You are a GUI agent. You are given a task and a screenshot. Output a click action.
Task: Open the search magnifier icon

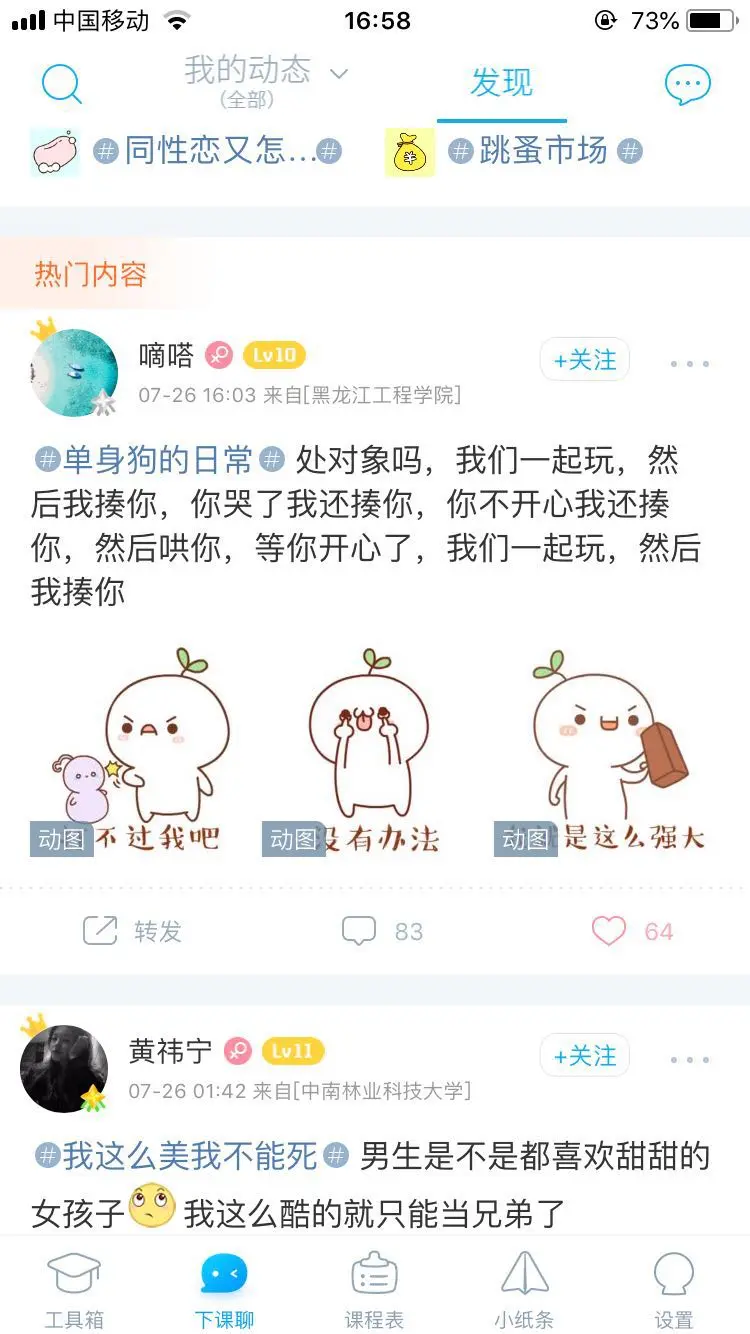(62, 84)
